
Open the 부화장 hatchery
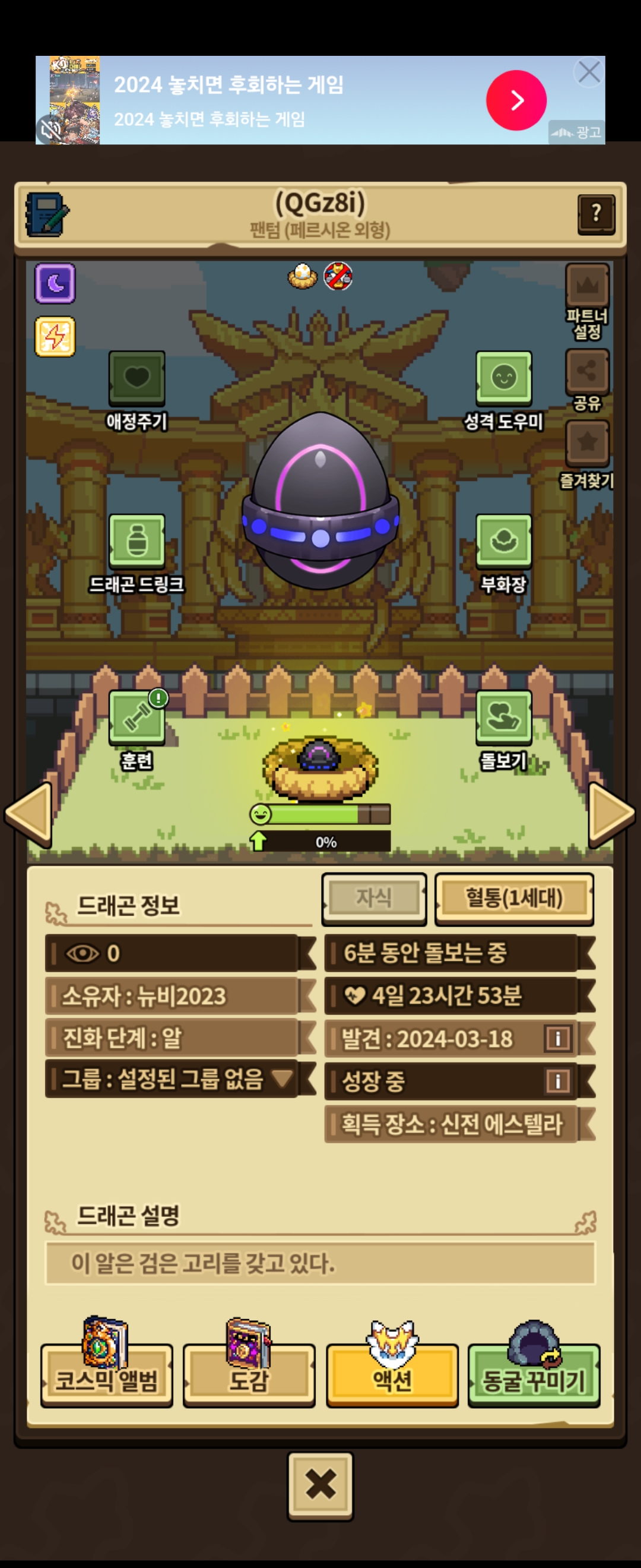pos(503,541)
